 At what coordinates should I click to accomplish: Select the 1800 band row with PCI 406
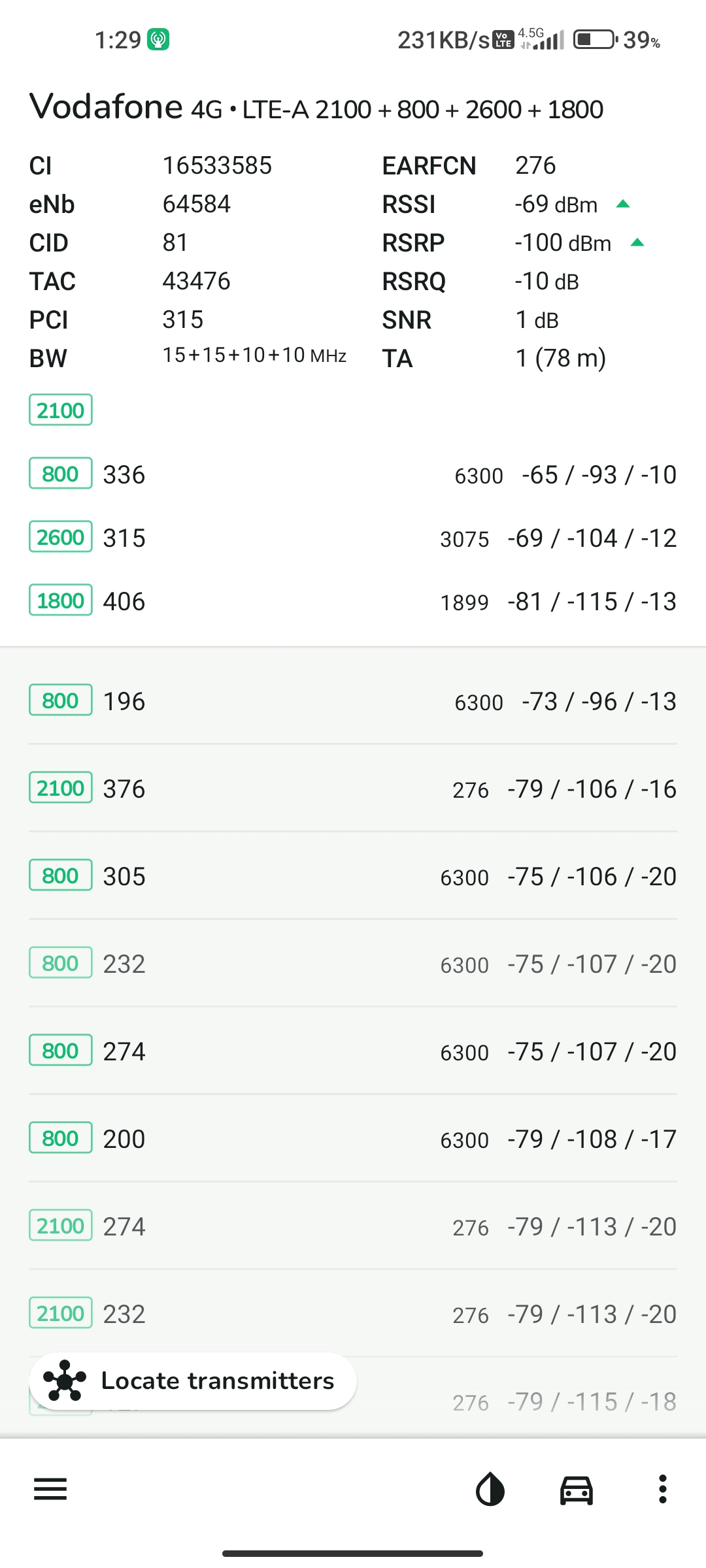click(x=353, y=601)
